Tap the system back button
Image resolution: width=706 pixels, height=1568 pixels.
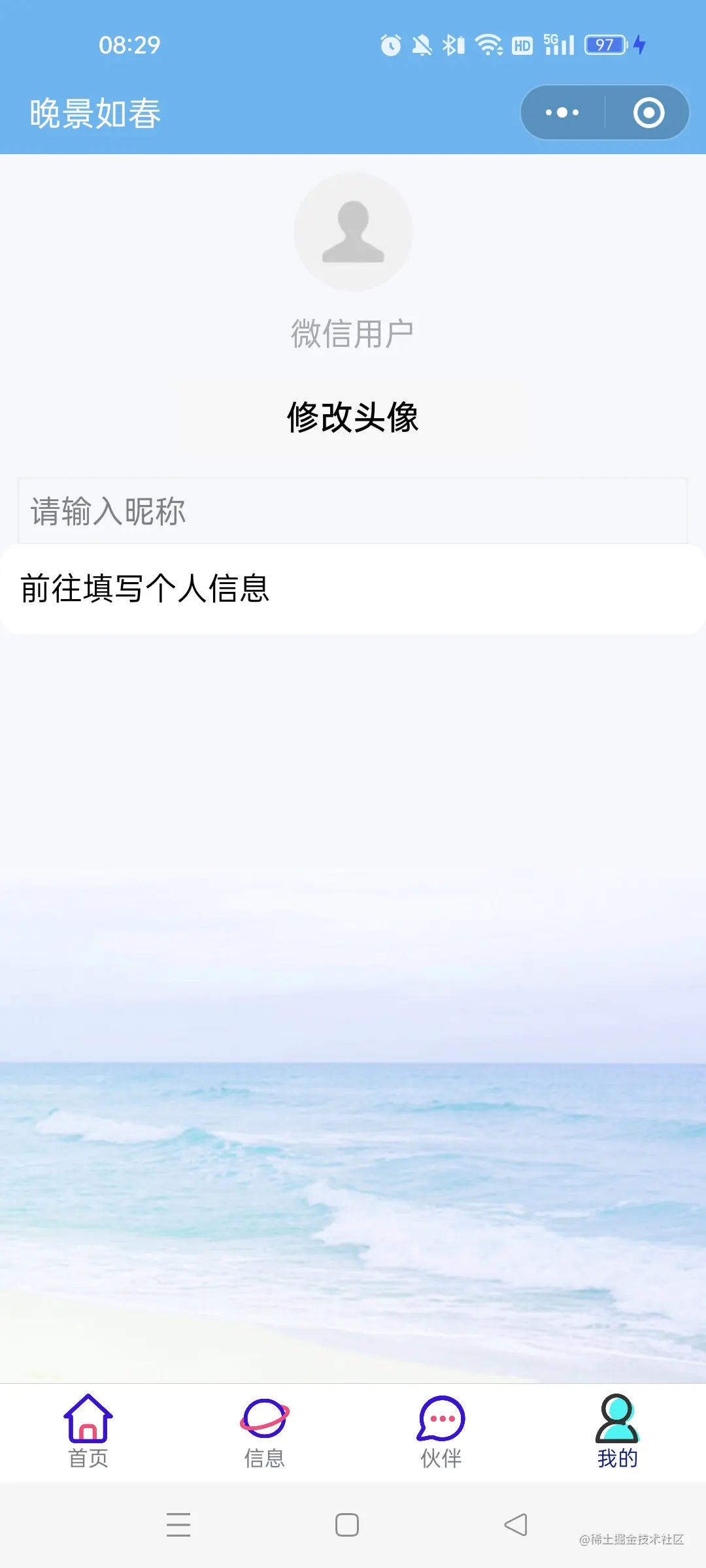pyautogui.click(x=516, y=1525)
